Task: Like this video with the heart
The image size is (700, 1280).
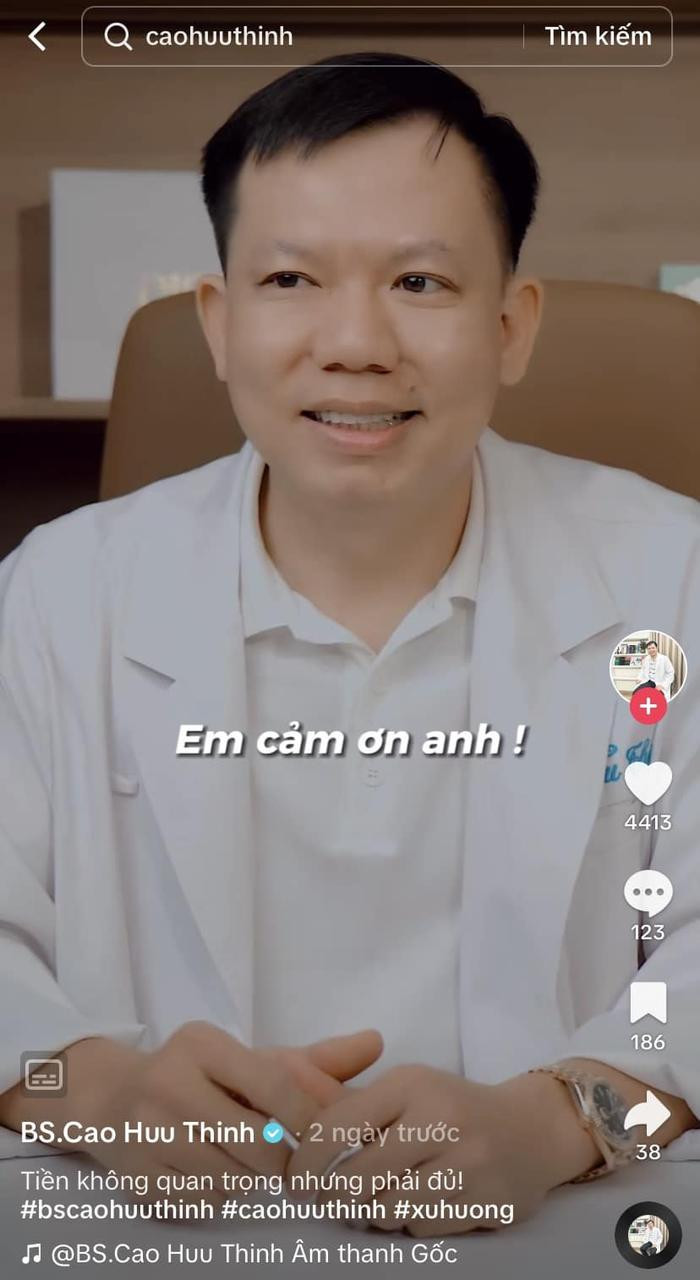Action: (x=648, y=783)
